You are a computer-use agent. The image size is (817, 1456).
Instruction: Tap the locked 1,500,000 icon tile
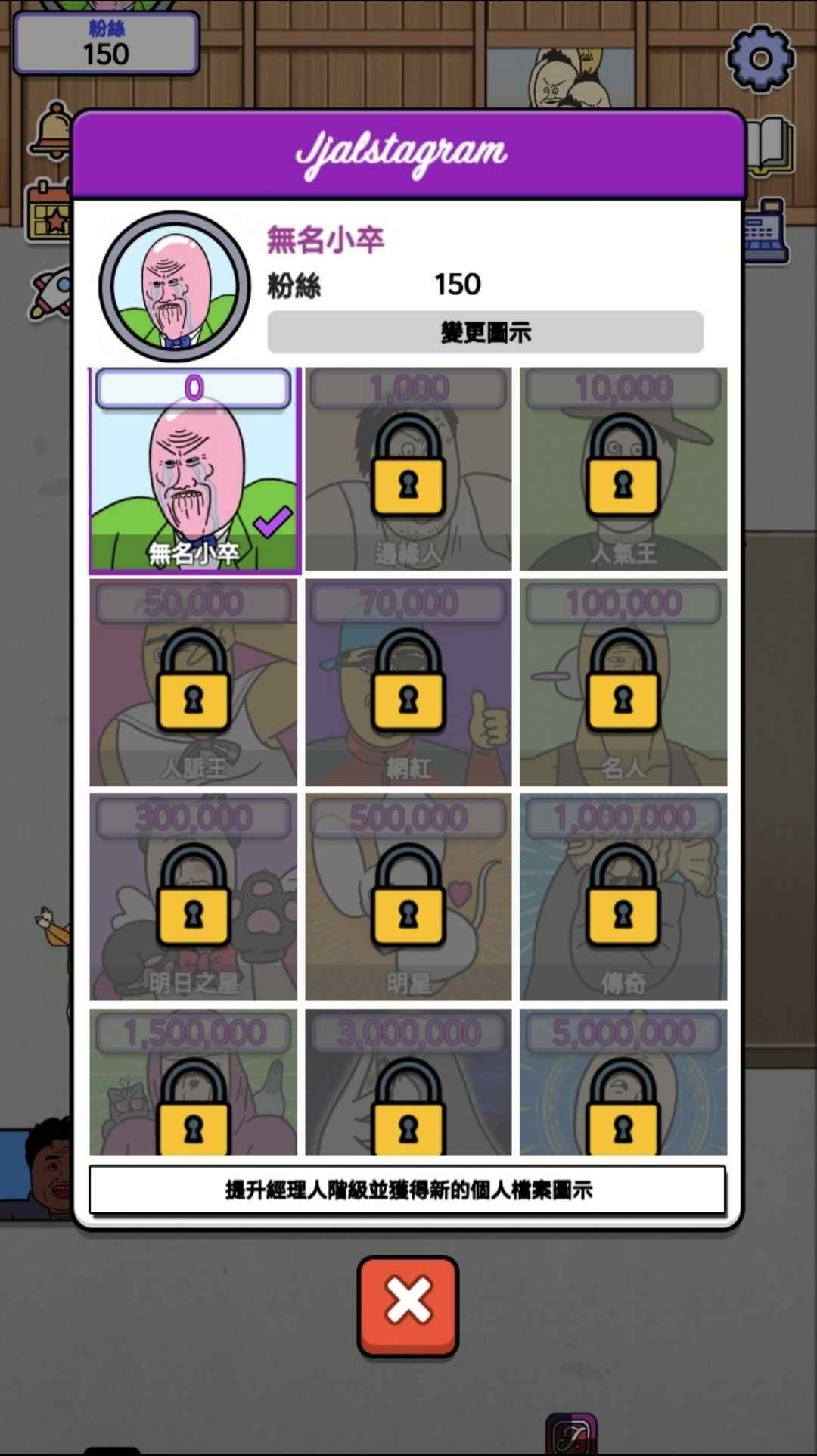pos(194,1082)
